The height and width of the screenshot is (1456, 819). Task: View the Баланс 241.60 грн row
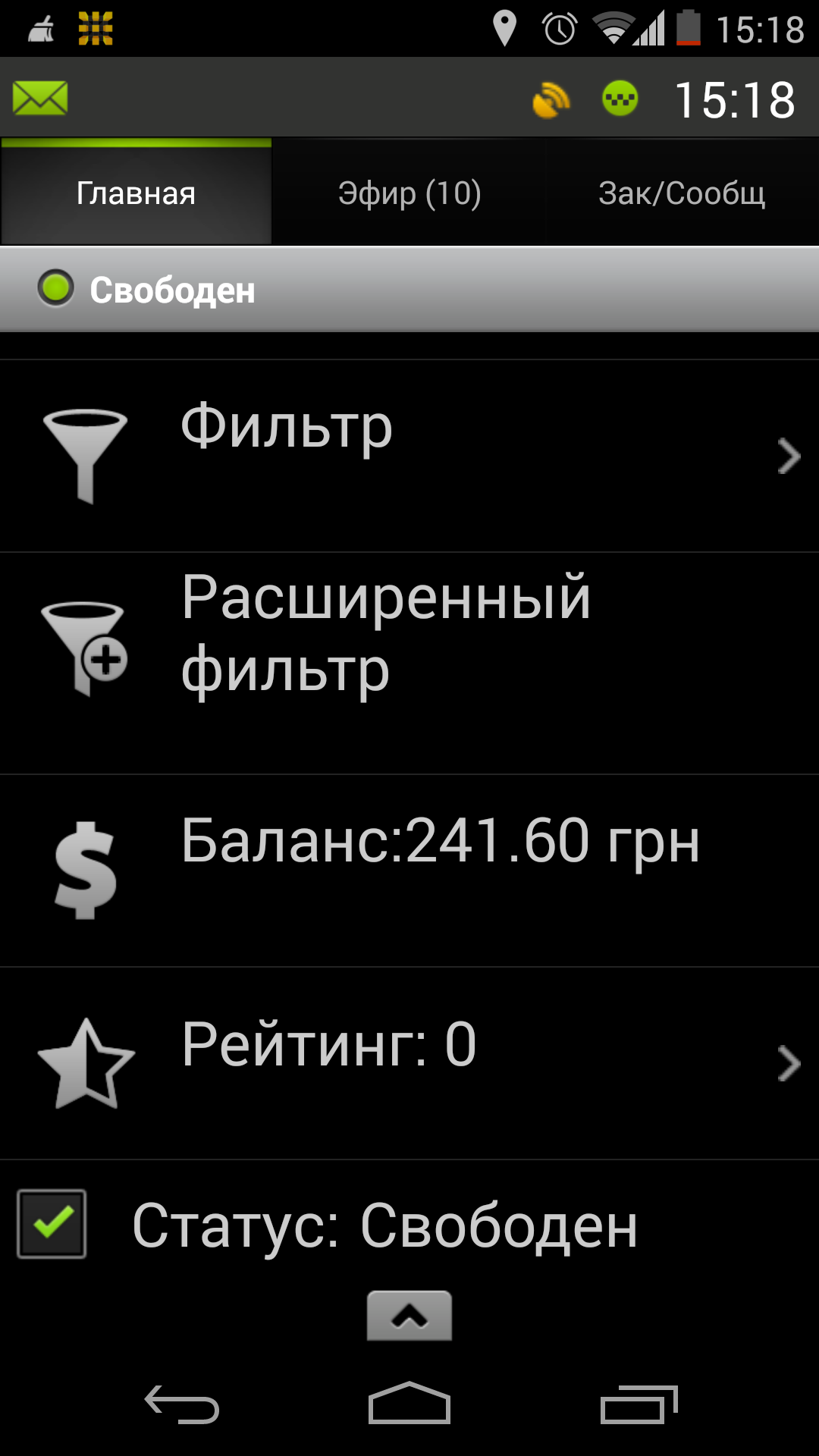409,870
